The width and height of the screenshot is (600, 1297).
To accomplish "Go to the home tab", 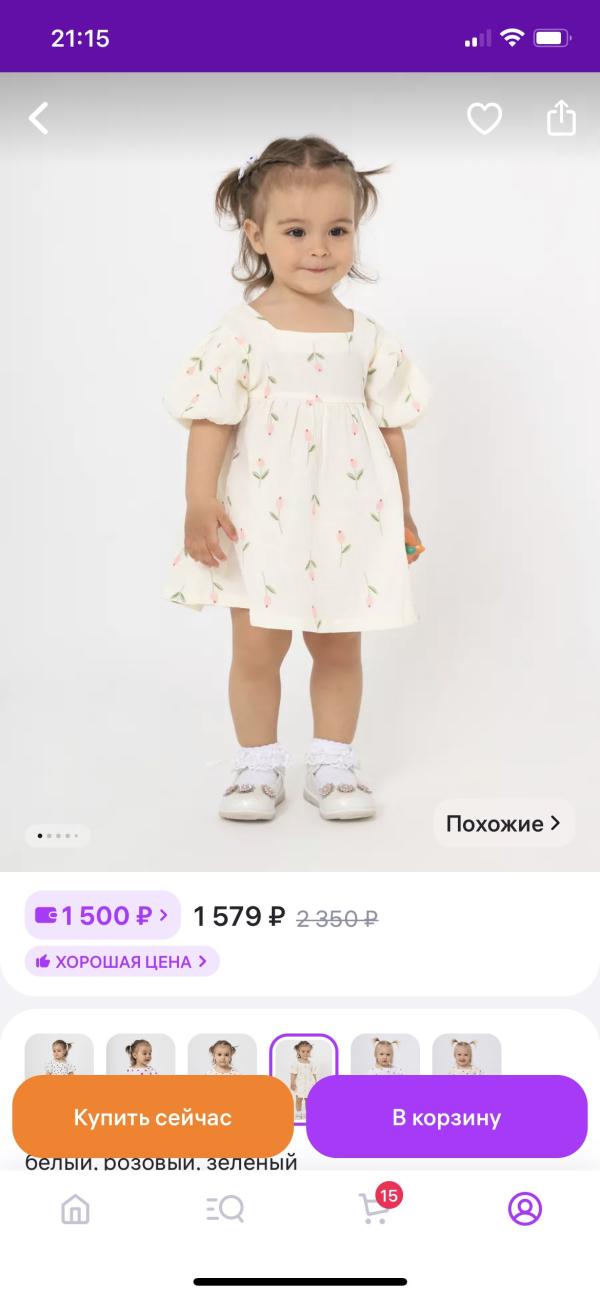I will pos(75,1209).
